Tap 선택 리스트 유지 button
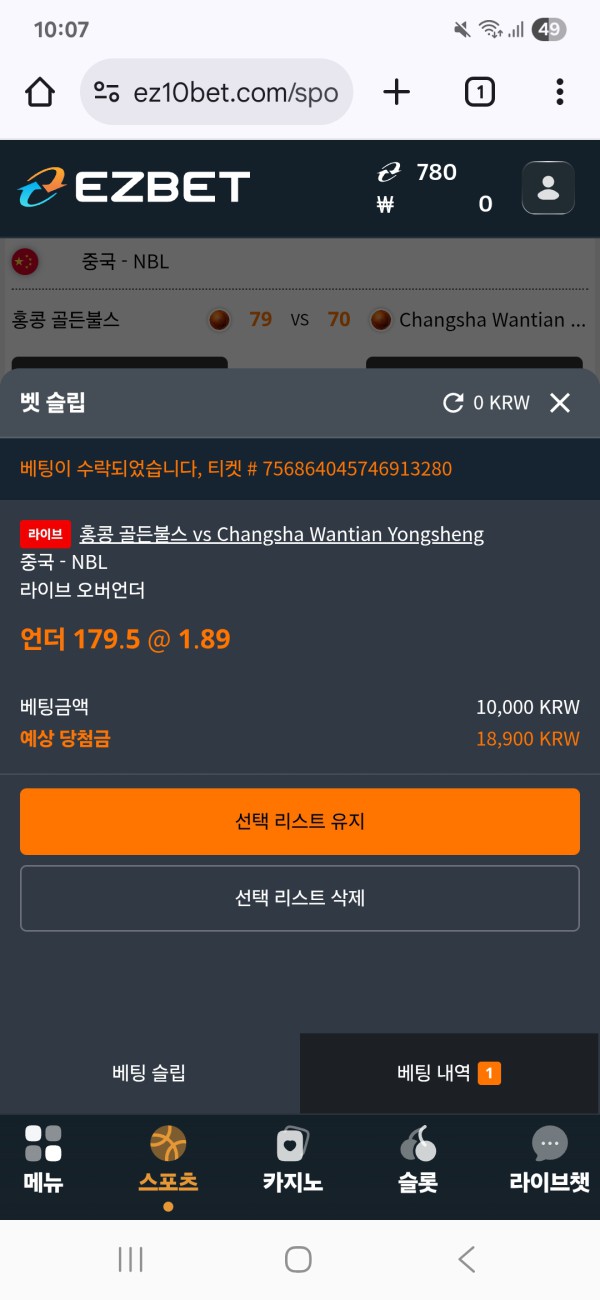The width and height of the screenshot is (600, 1300). [x=300, y=821]
